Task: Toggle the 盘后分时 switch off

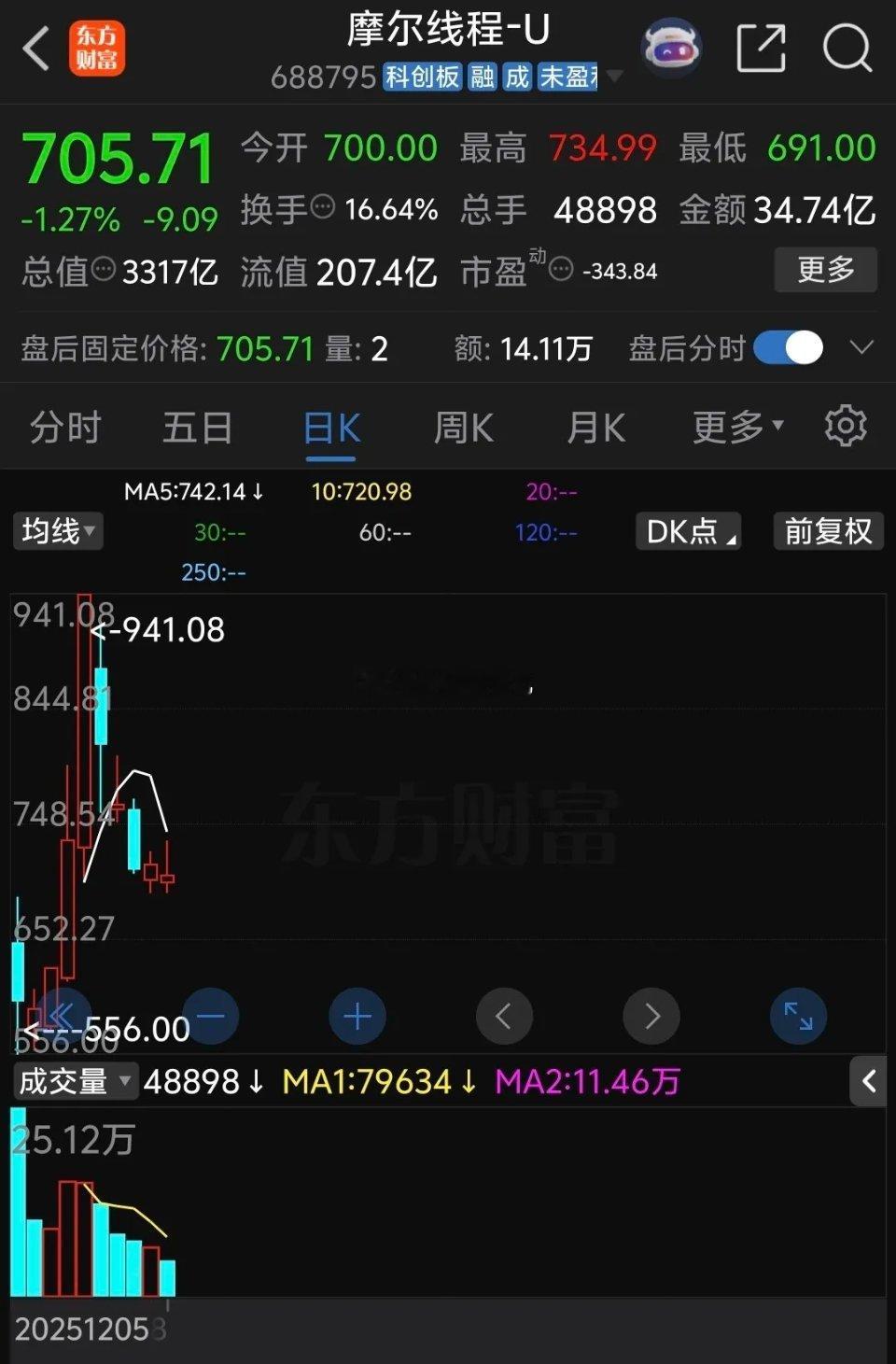Action: [789, 348]
